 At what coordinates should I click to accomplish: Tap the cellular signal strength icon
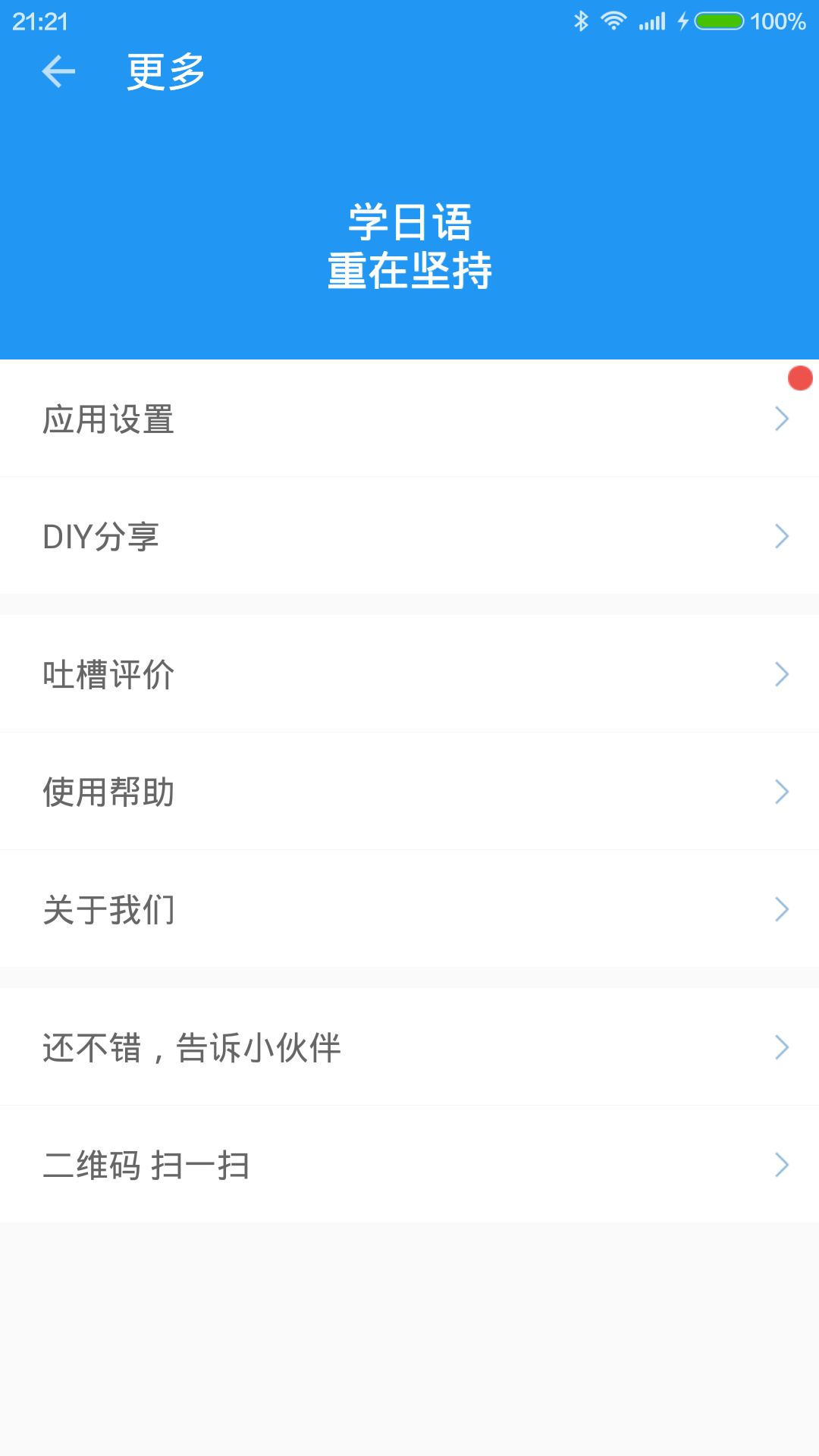click(x=651, y=20)
